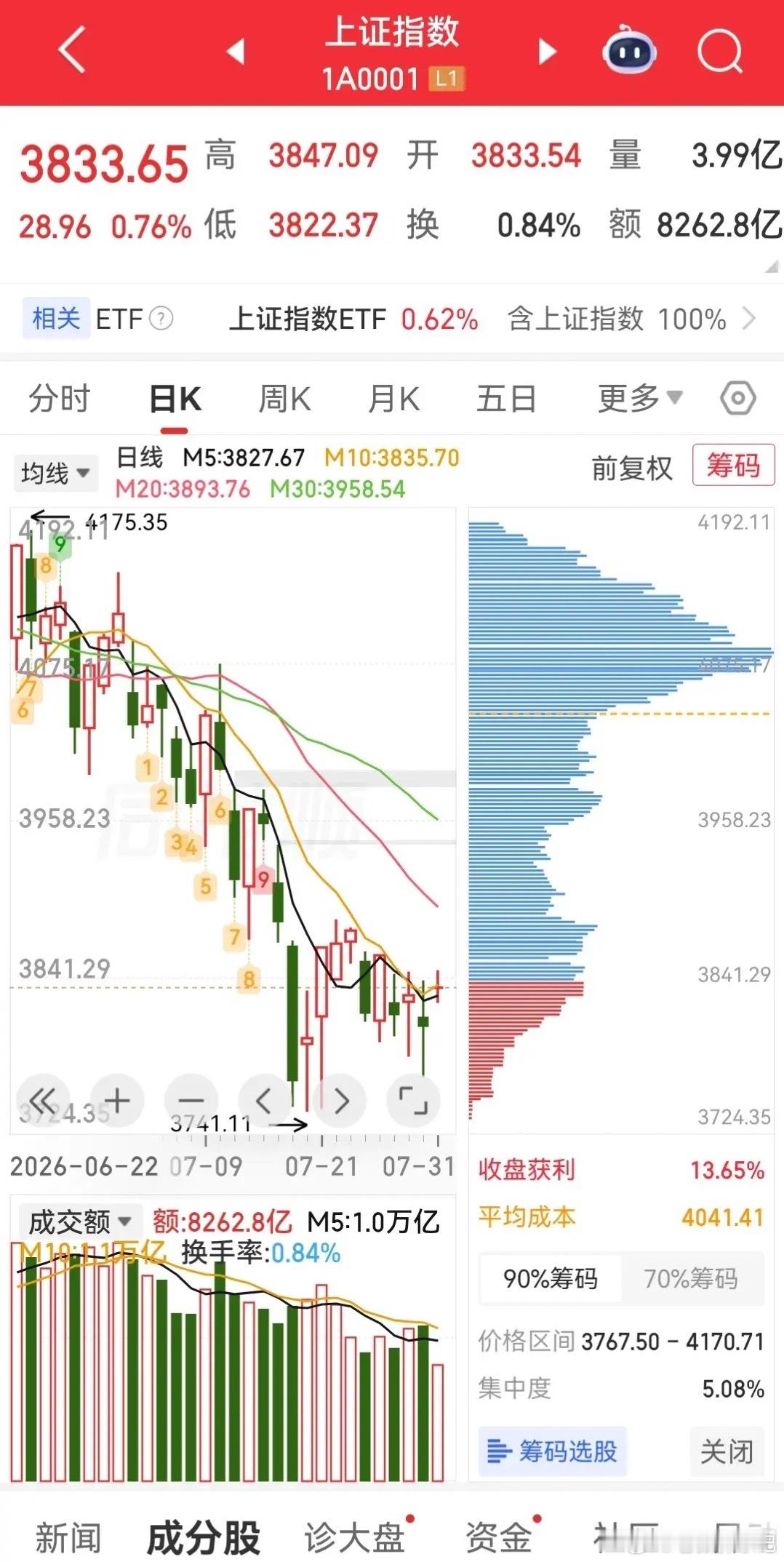The height and width of the screenshot is (1562, 784).
Task: Toggle the 筹码 button
Action: pos(733,465)
